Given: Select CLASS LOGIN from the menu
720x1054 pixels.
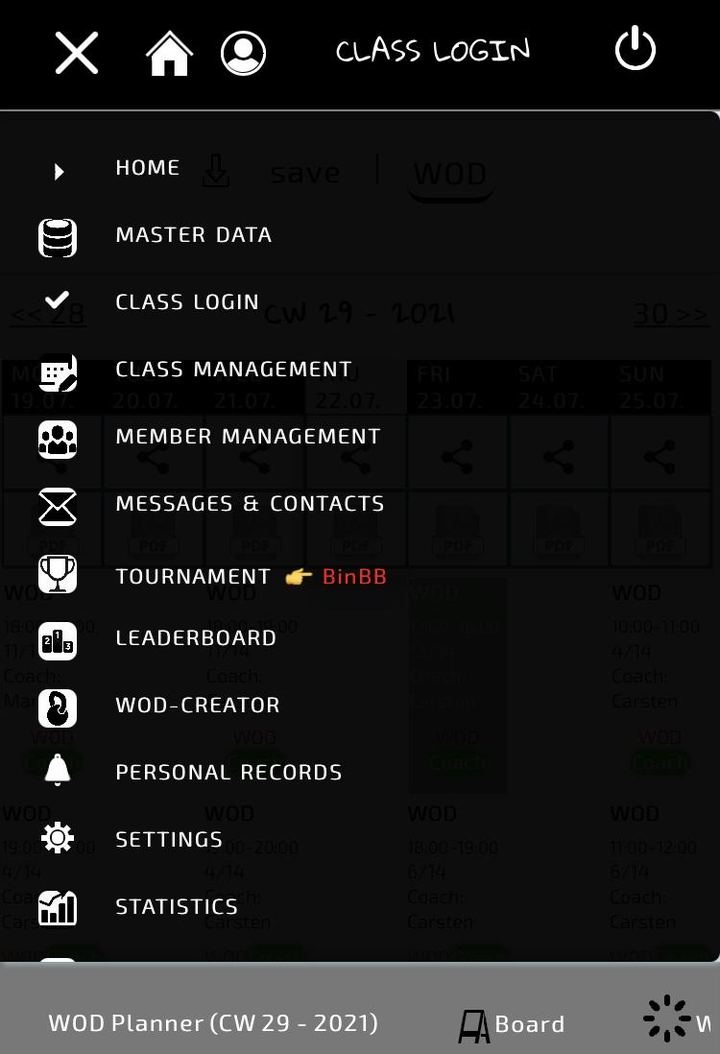Looking at the screenshot, I should point(186,302).
